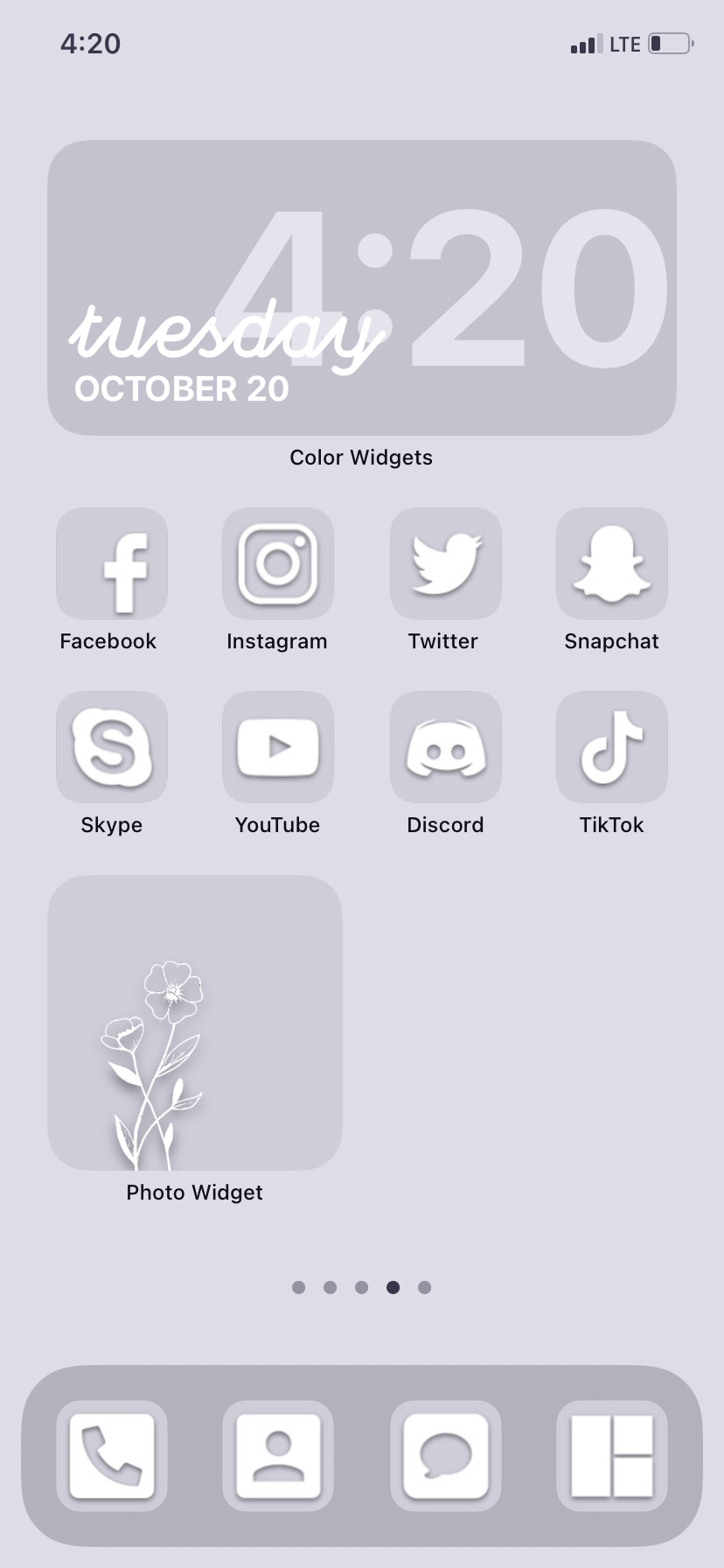Open Discord
The height and width of the screenshot is (1568, 724).
coord(445,746)
